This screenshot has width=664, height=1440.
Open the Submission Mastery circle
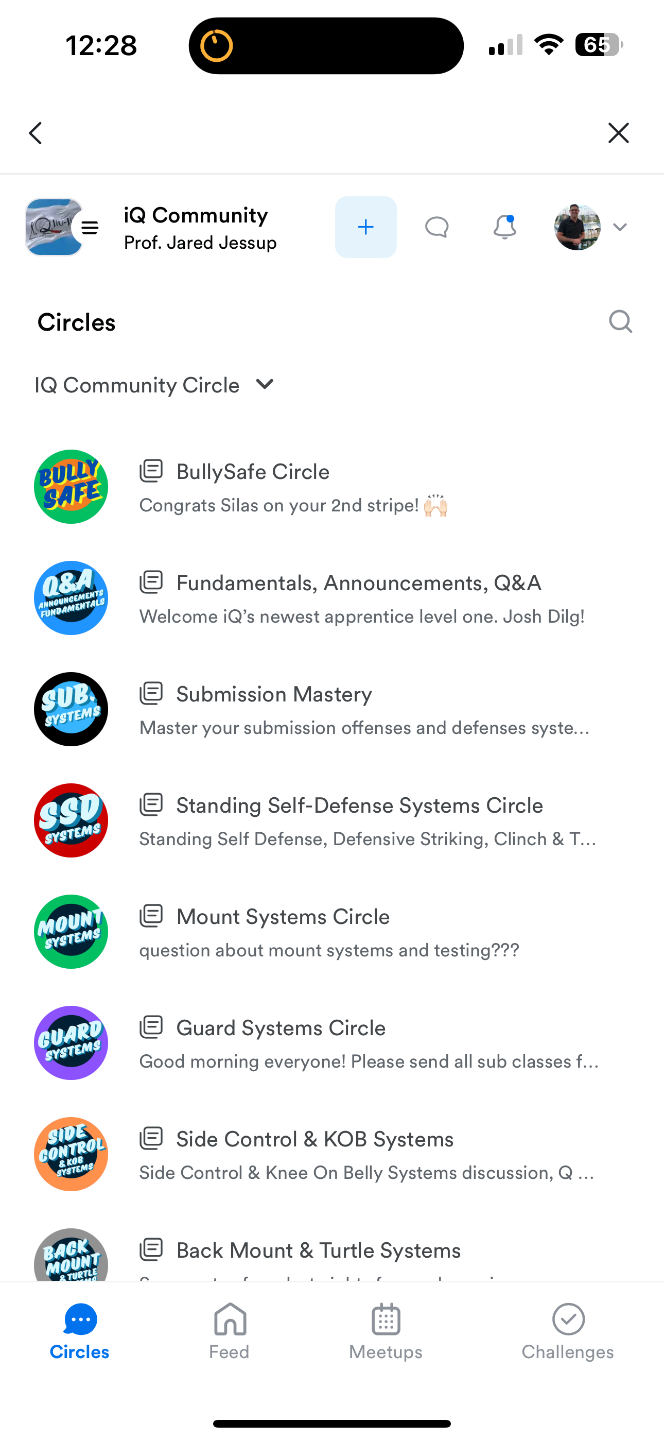(274, 694)
